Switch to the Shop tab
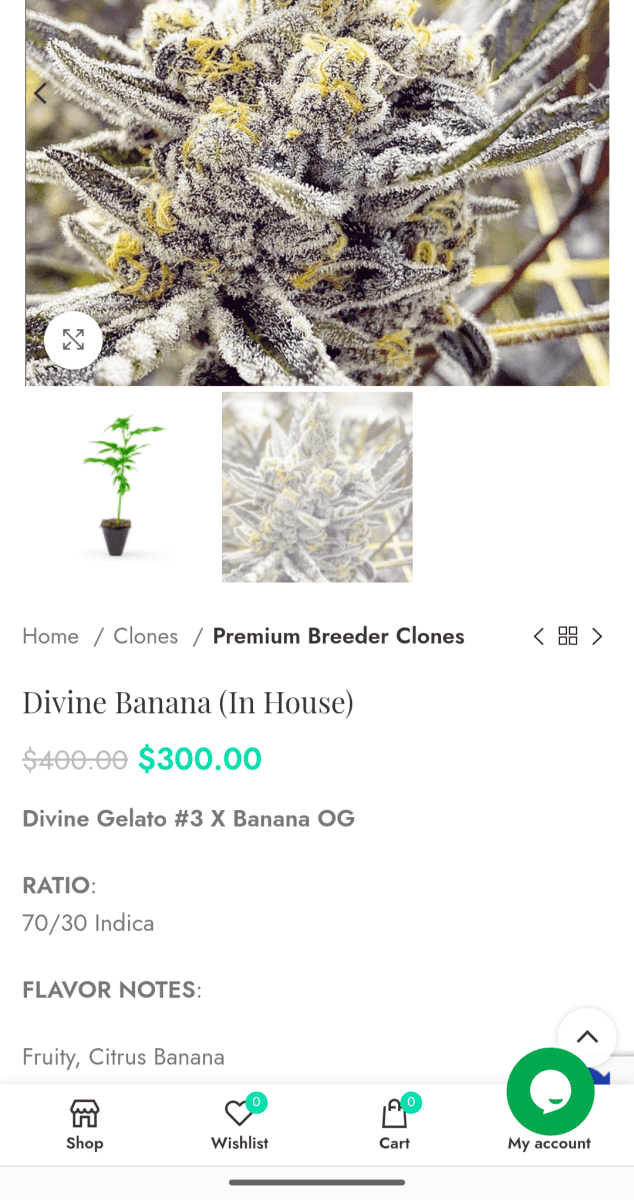634x1200 pixels. coord(85,1125)
